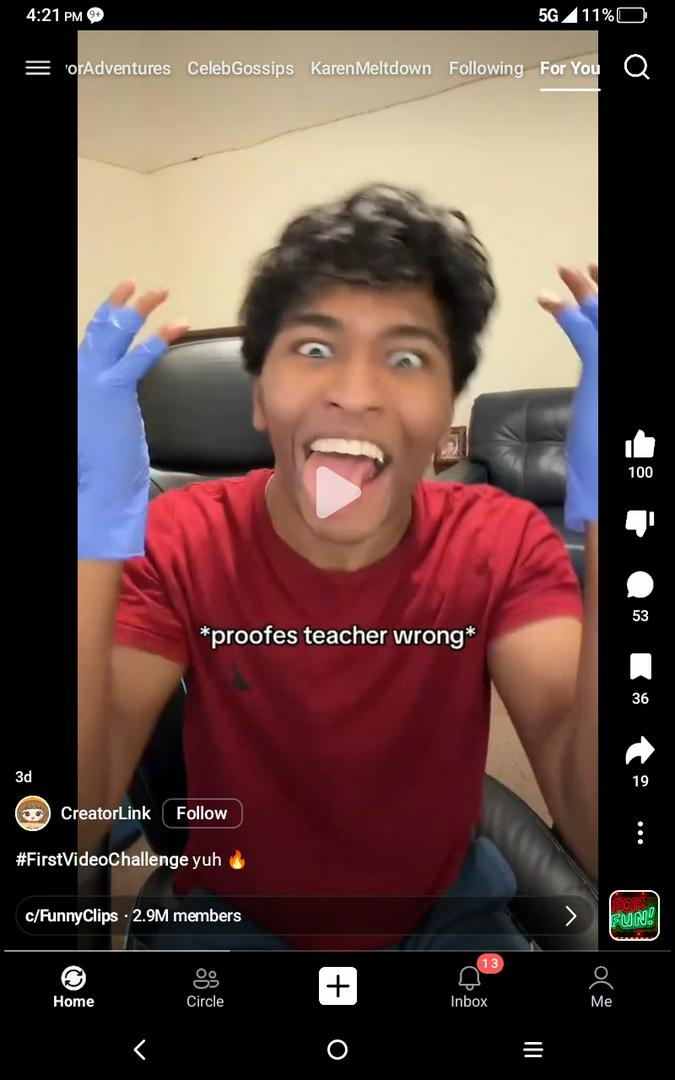The height and width of the screenshot is (1080, 675).
Task: Dislike this video with thumbs down
Action: pos(640,522)
